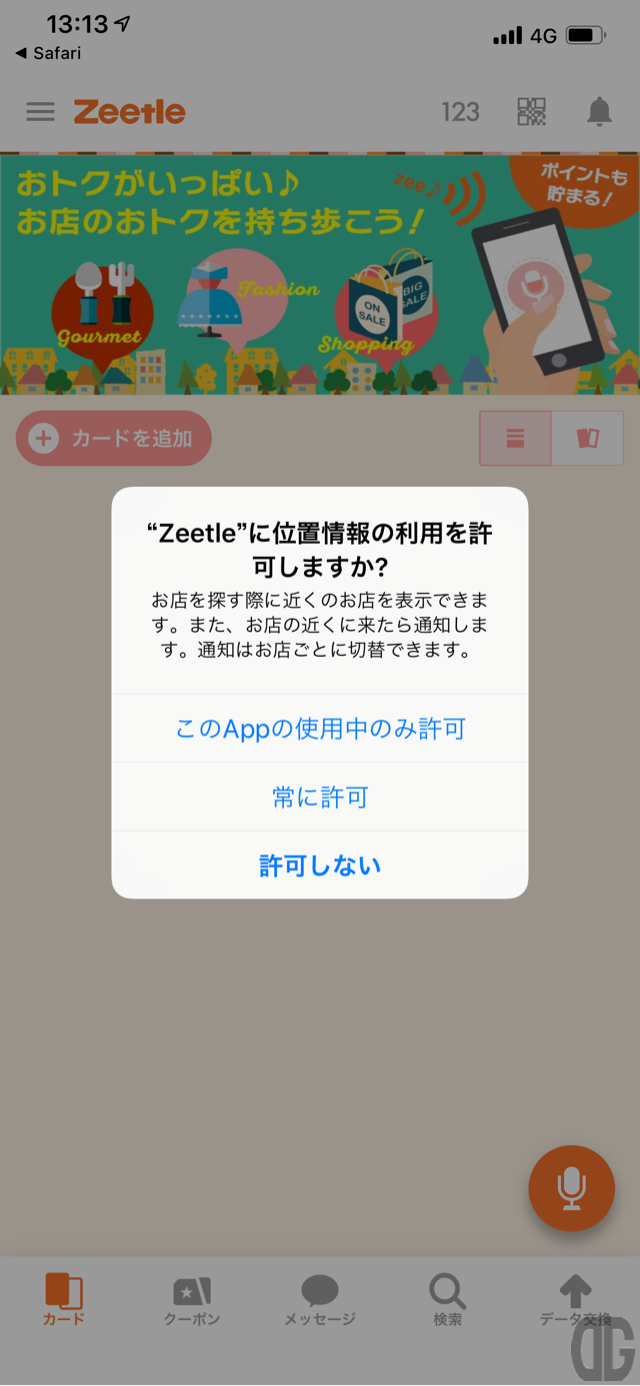Open the メッセージ tab
Viewport: 640px width, 1386px height.
(320, 1300)
